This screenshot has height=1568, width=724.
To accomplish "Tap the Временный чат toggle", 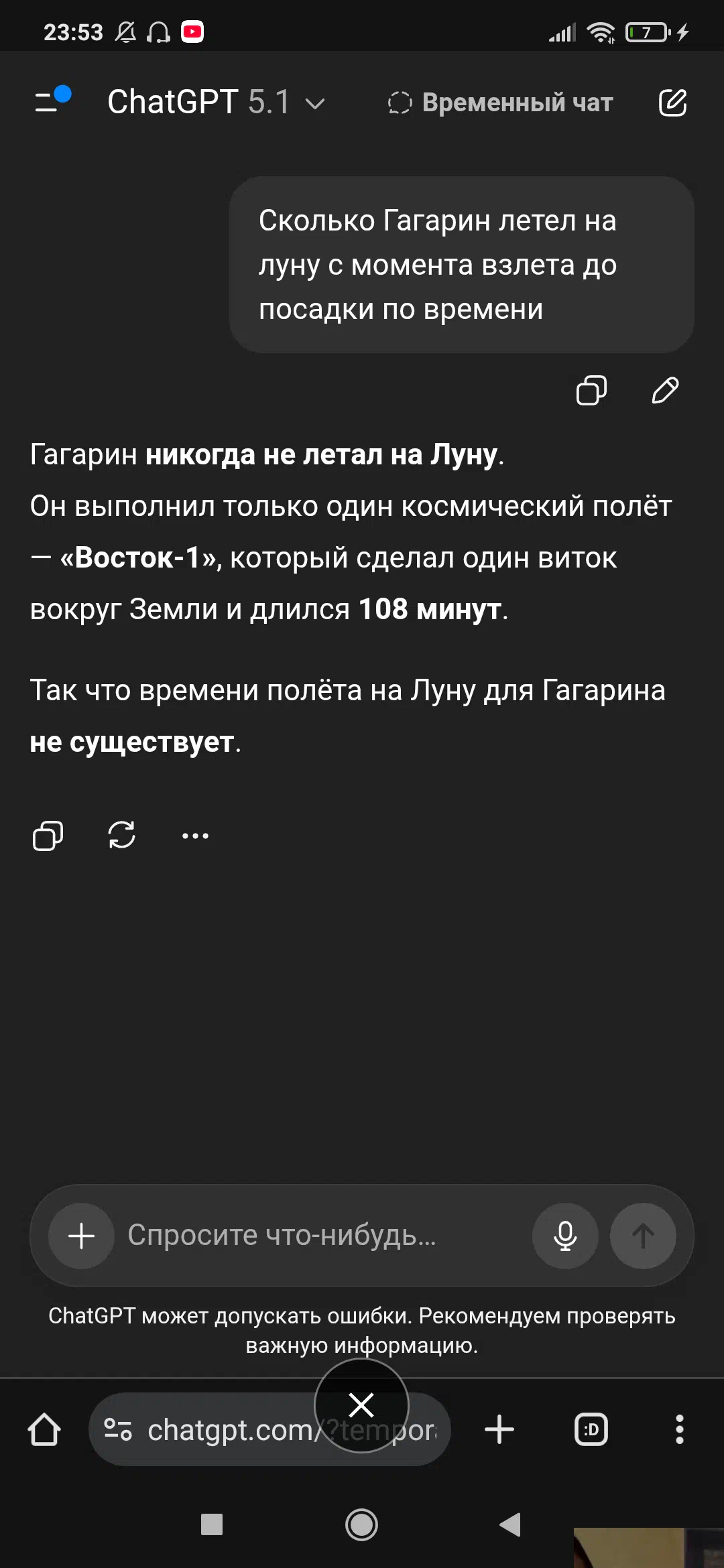I will tap(501, 103).
